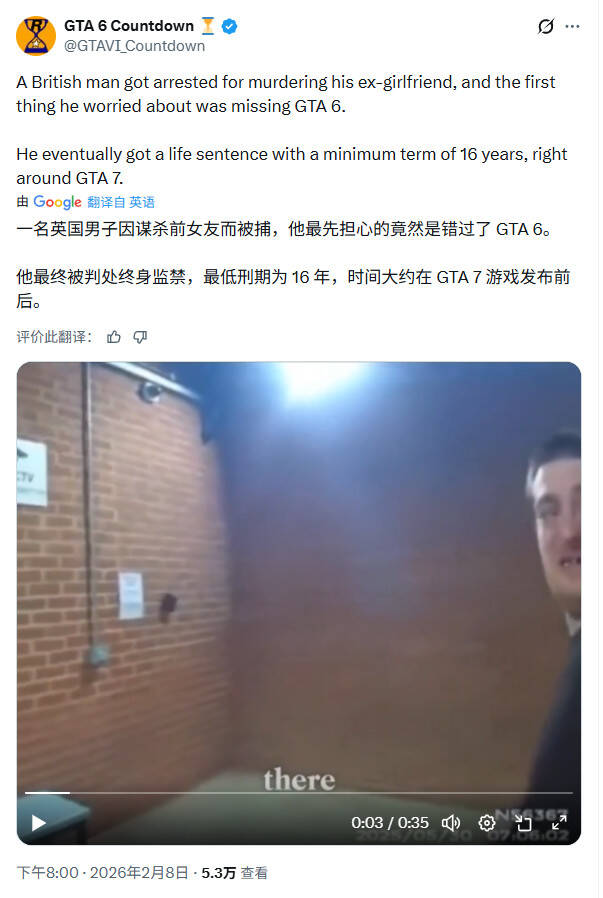Expand the video to fullscreen
The width and height of the screenshot is (603, 898).
pos(559,823)
